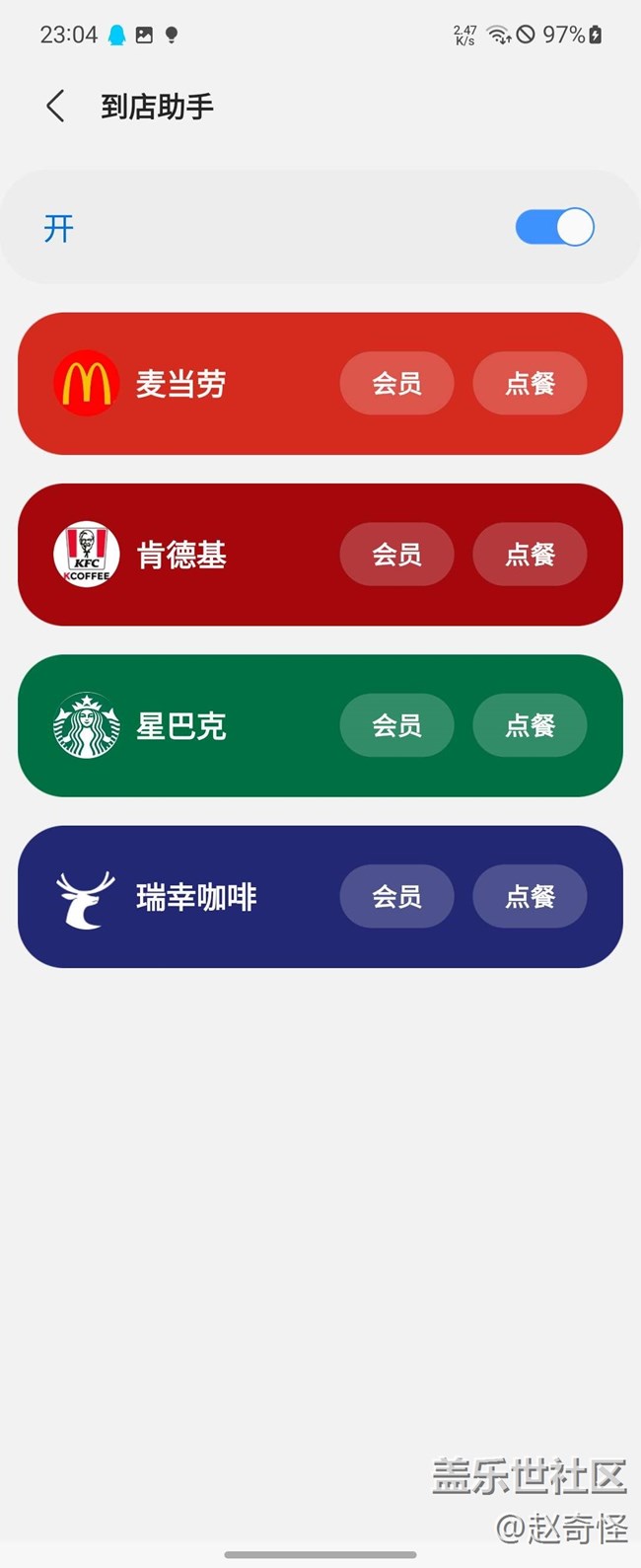The width and height of the screenshot is (641, 1568).
Task: Turn off the 开 switch
Action: pyautogui.click(x=554, y=227)
